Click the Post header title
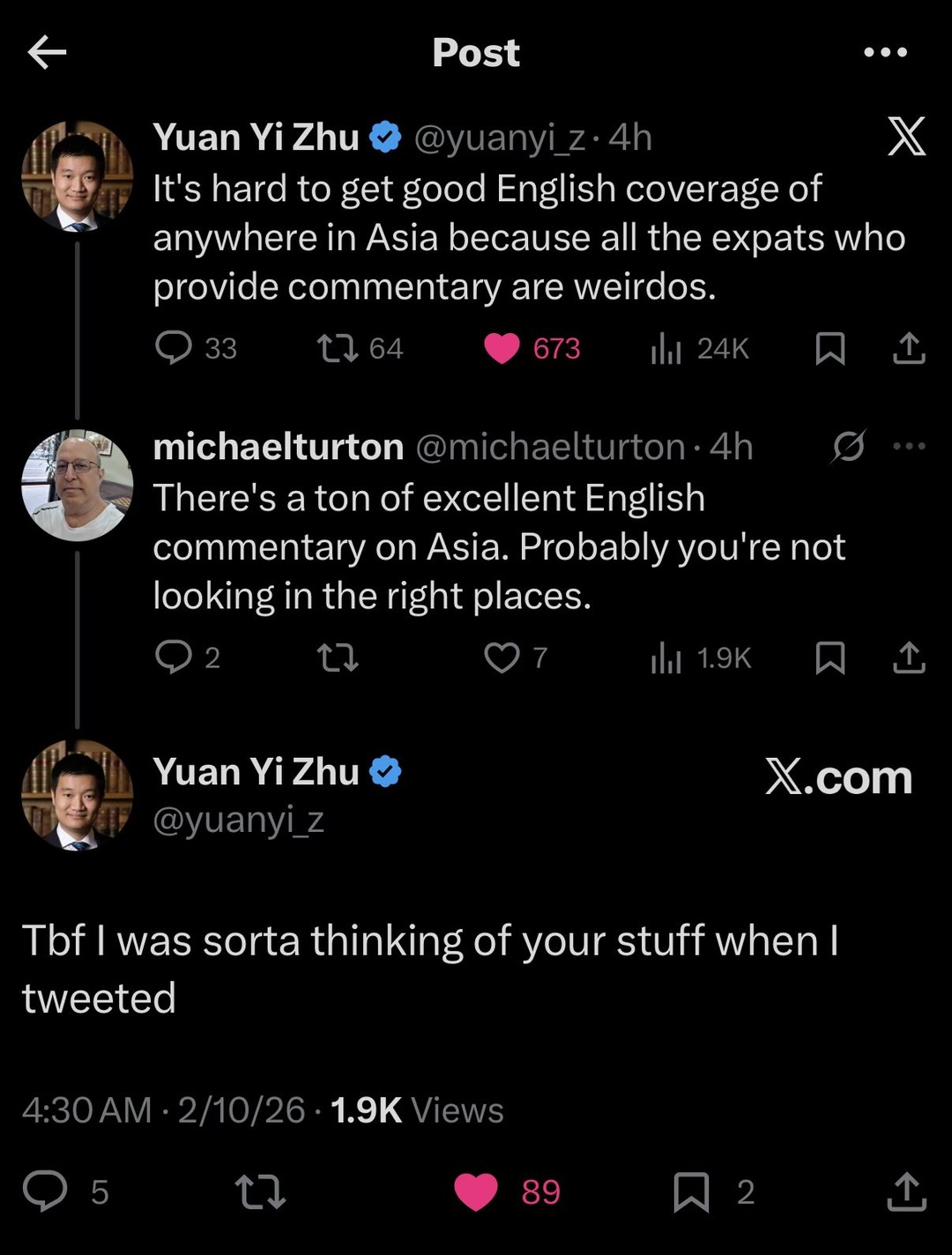Screen dimensions: 952x1255 click(476, 51)
